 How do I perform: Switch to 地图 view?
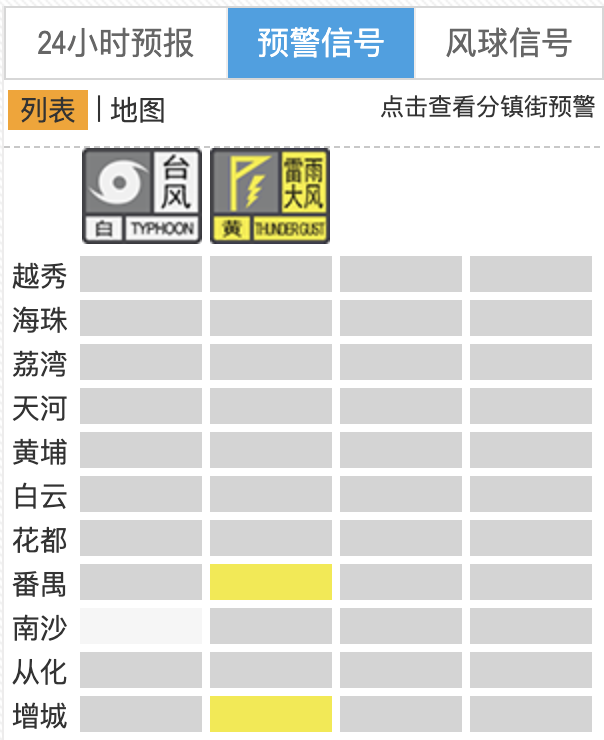pos(137,110)
